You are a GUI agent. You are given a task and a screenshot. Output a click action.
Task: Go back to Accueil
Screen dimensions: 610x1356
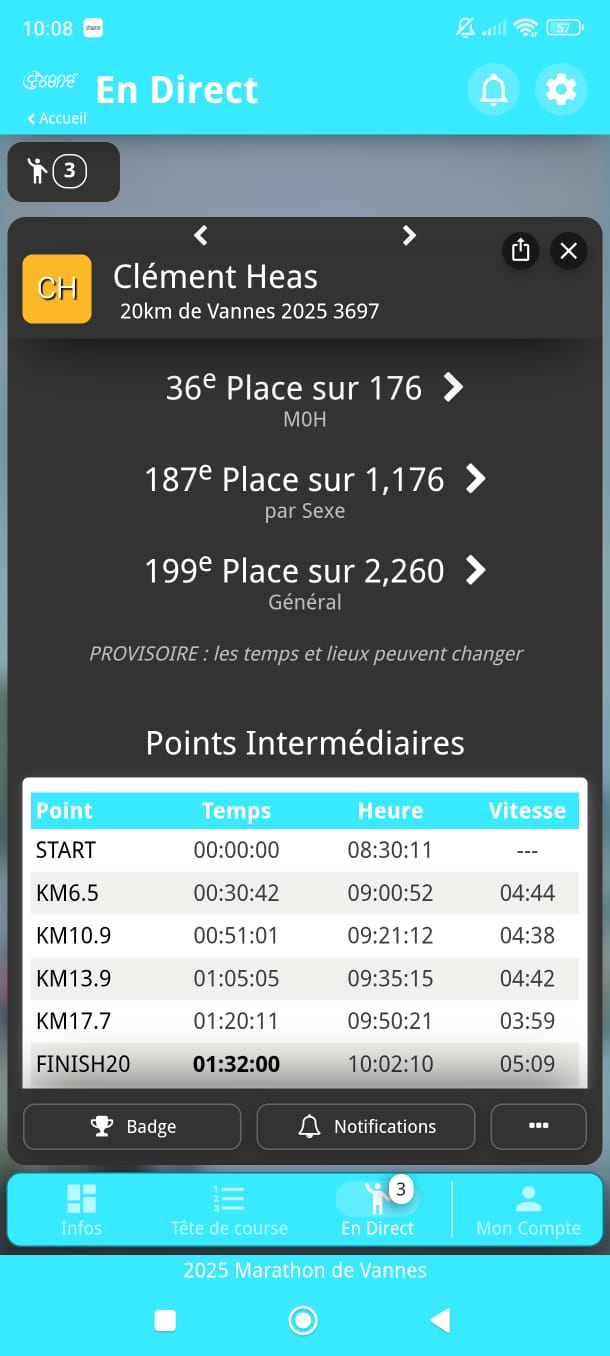point(57,118)
